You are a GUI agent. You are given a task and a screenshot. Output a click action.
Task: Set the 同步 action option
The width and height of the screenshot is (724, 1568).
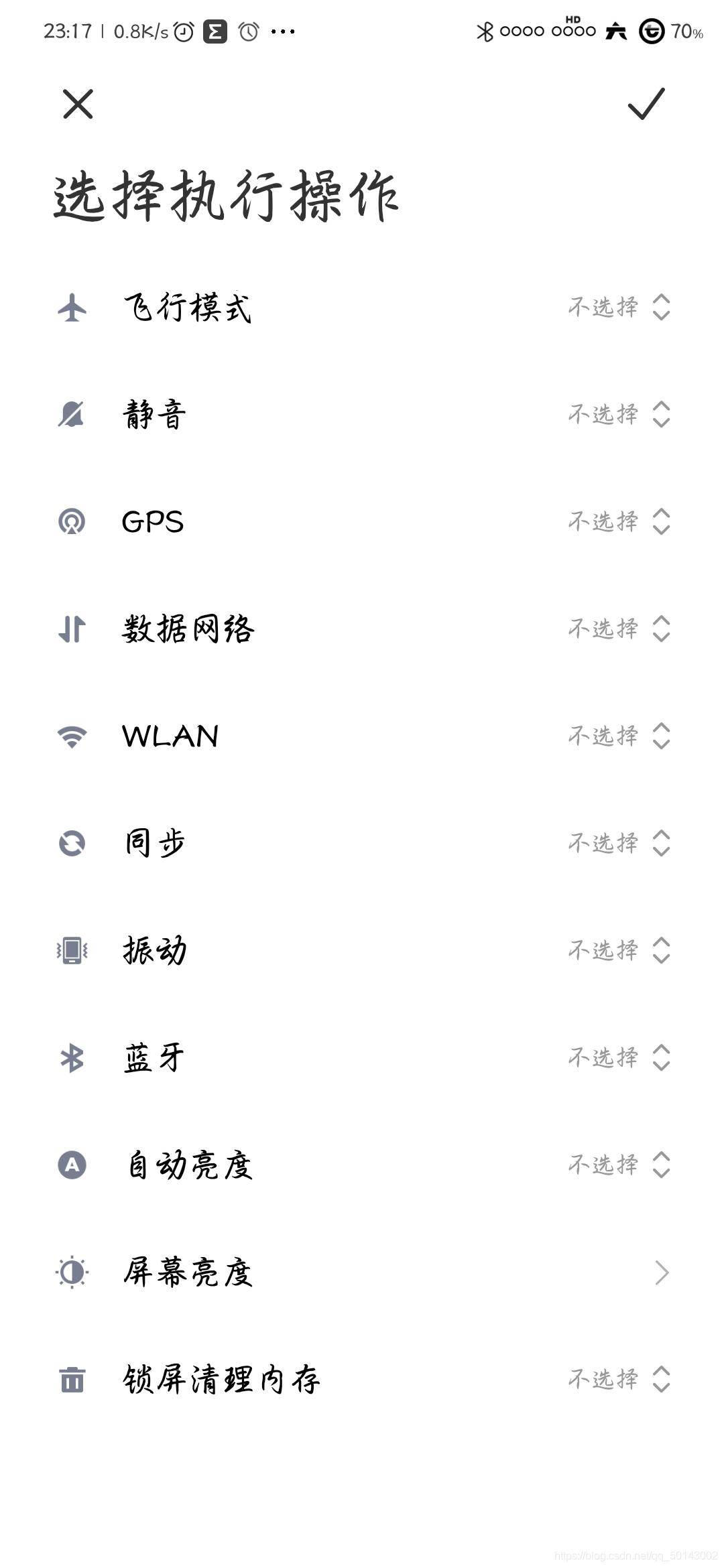click(619, 844)
